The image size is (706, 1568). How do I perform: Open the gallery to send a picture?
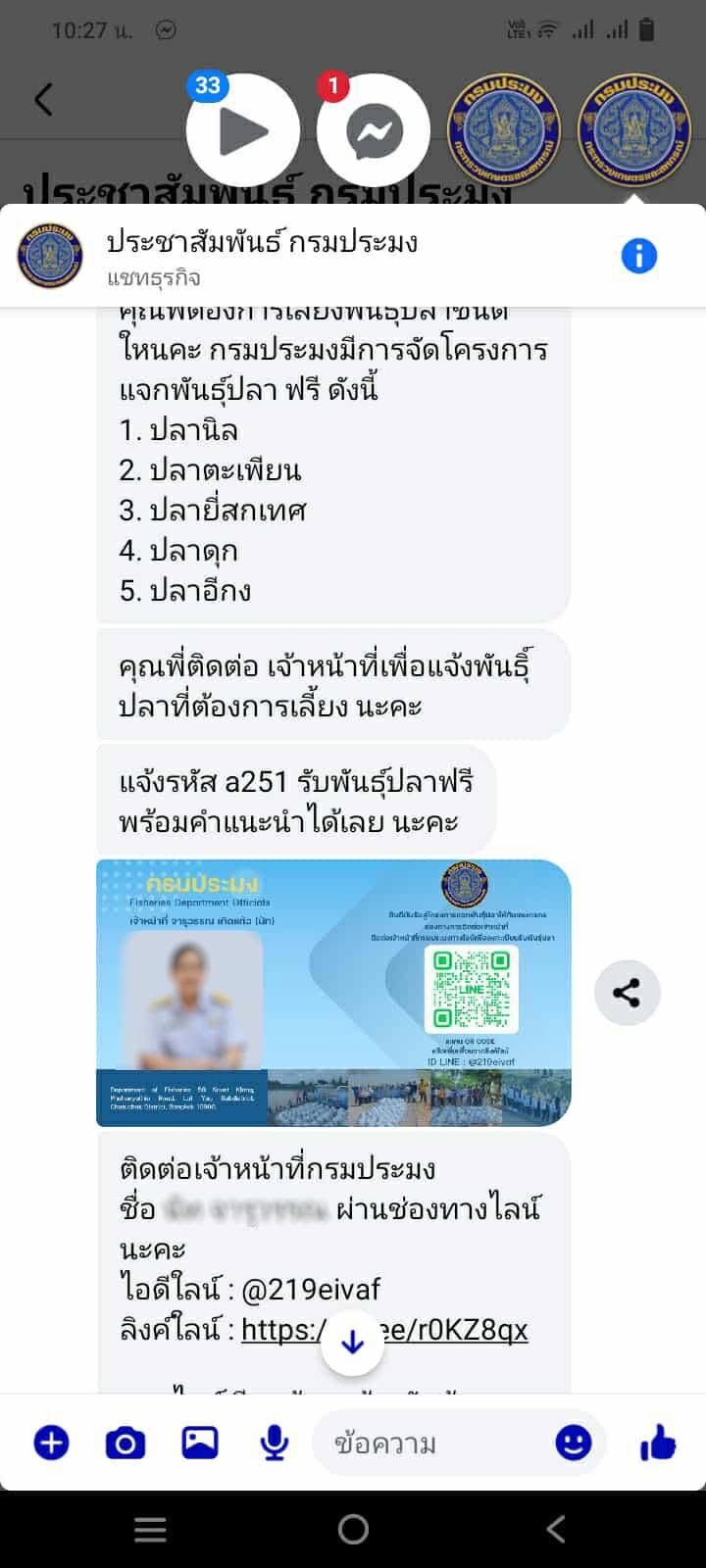pyautogui.click(x=200, y=1442)
